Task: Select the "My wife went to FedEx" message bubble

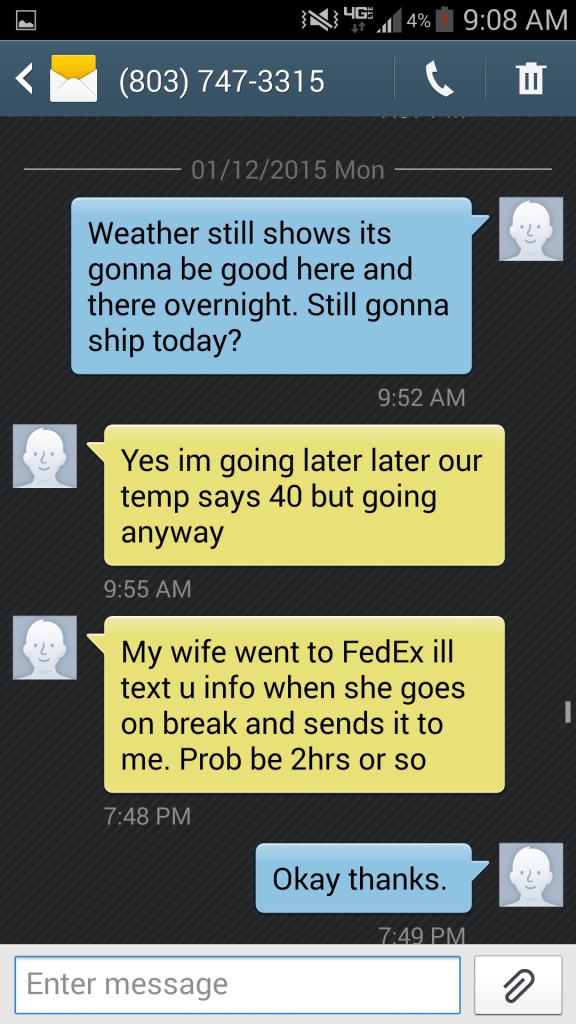Action: tap(304, 705)
